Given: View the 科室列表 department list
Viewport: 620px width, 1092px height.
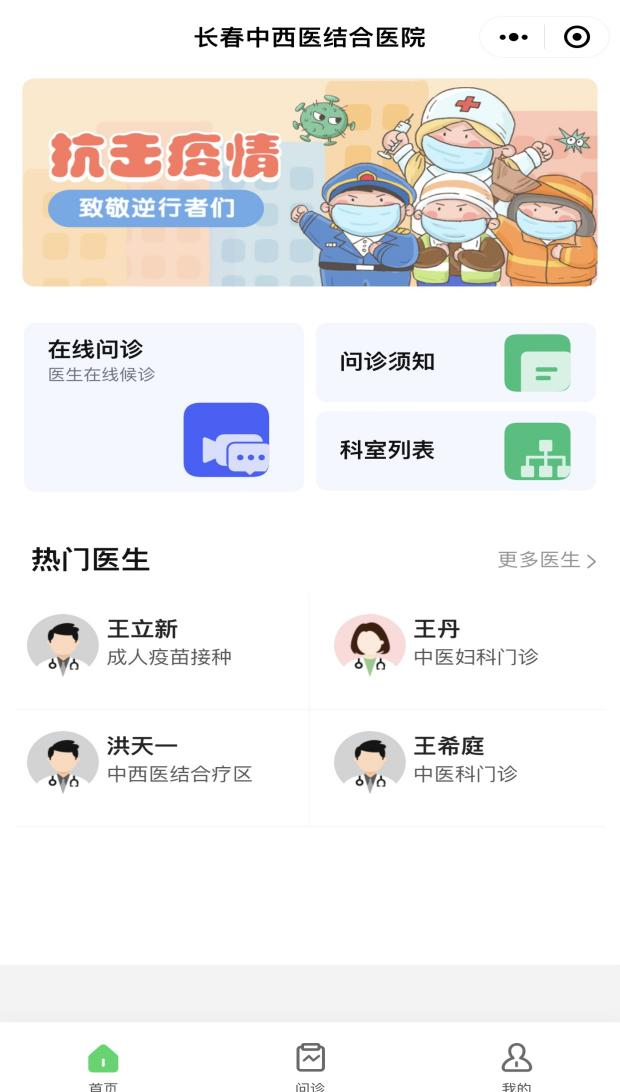Looking at the screenshot, I should 456,451.
